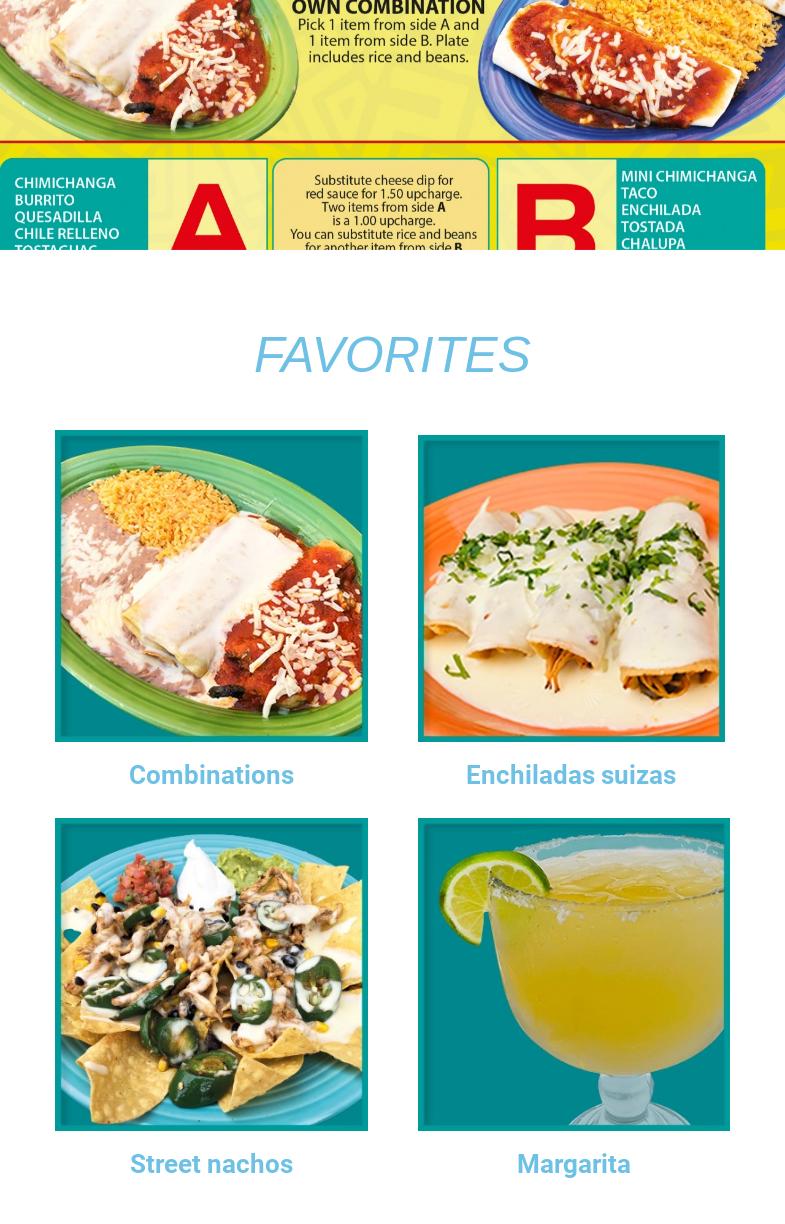Open the Enchiladas suizas photo

pyautogui.click(x=571, y=588)
